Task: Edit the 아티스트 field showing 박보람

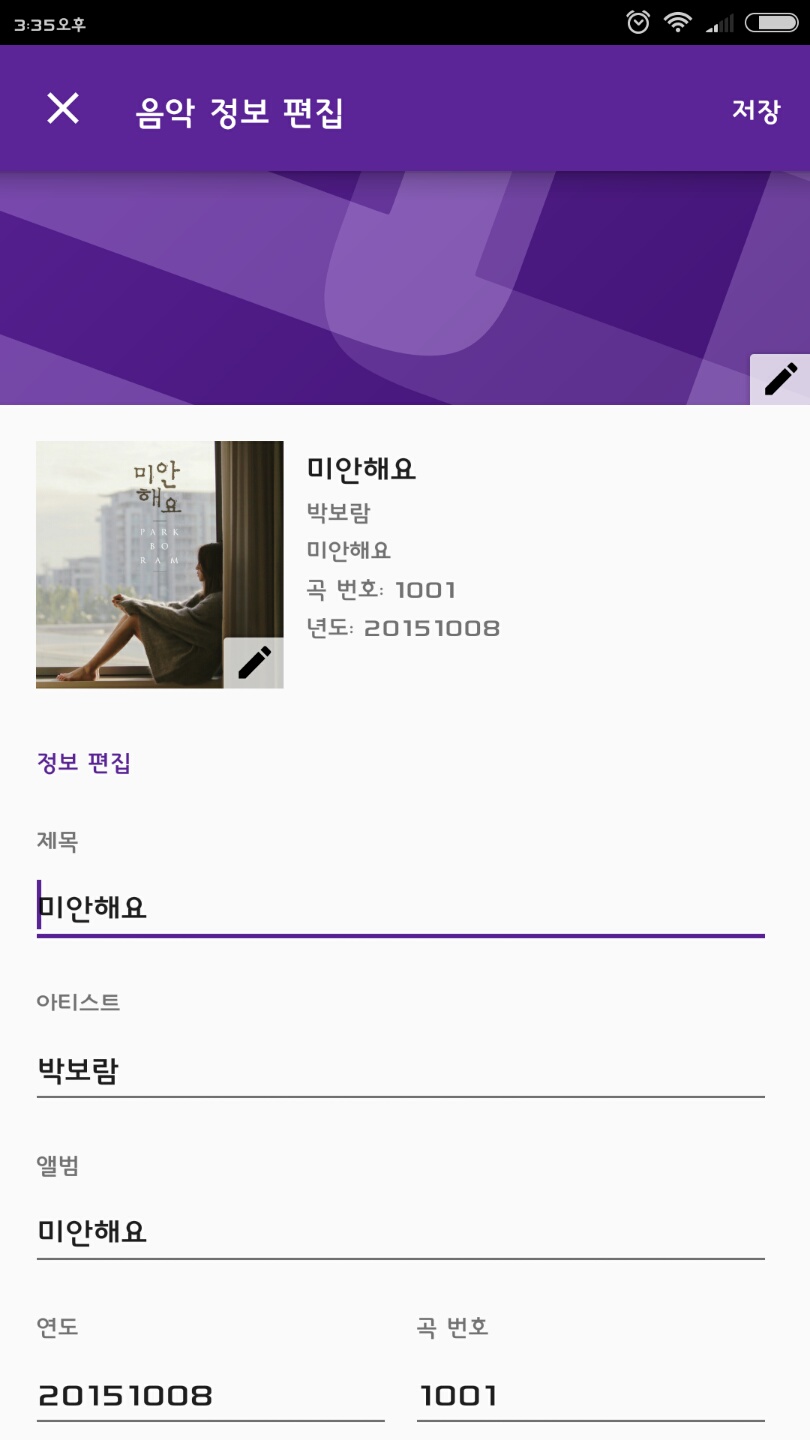Action: (400, 1070)
